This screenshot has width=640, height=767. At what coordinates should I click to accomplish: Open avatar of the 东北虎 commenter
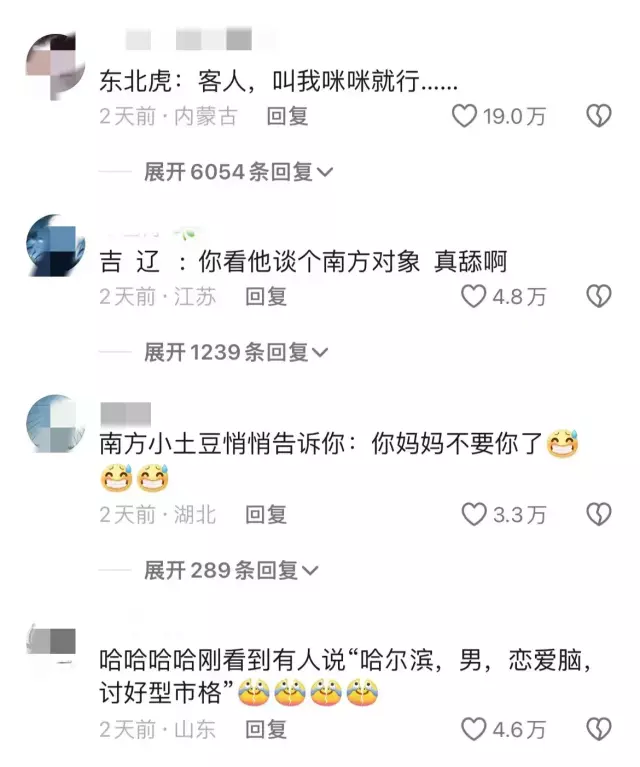(53, 63)
